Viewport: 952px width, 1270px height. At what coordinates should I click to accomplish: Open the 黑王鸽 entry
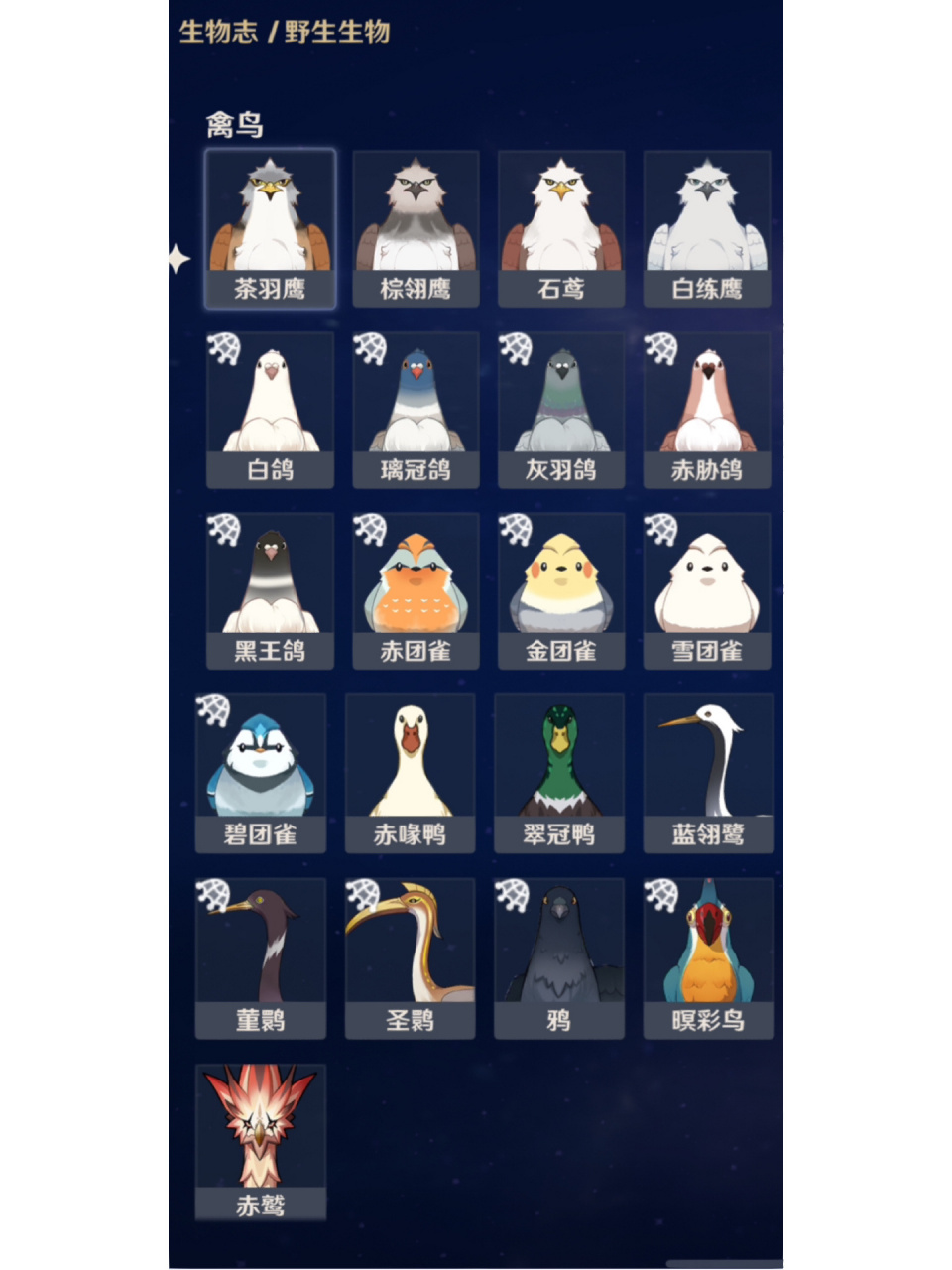(270, 591)
